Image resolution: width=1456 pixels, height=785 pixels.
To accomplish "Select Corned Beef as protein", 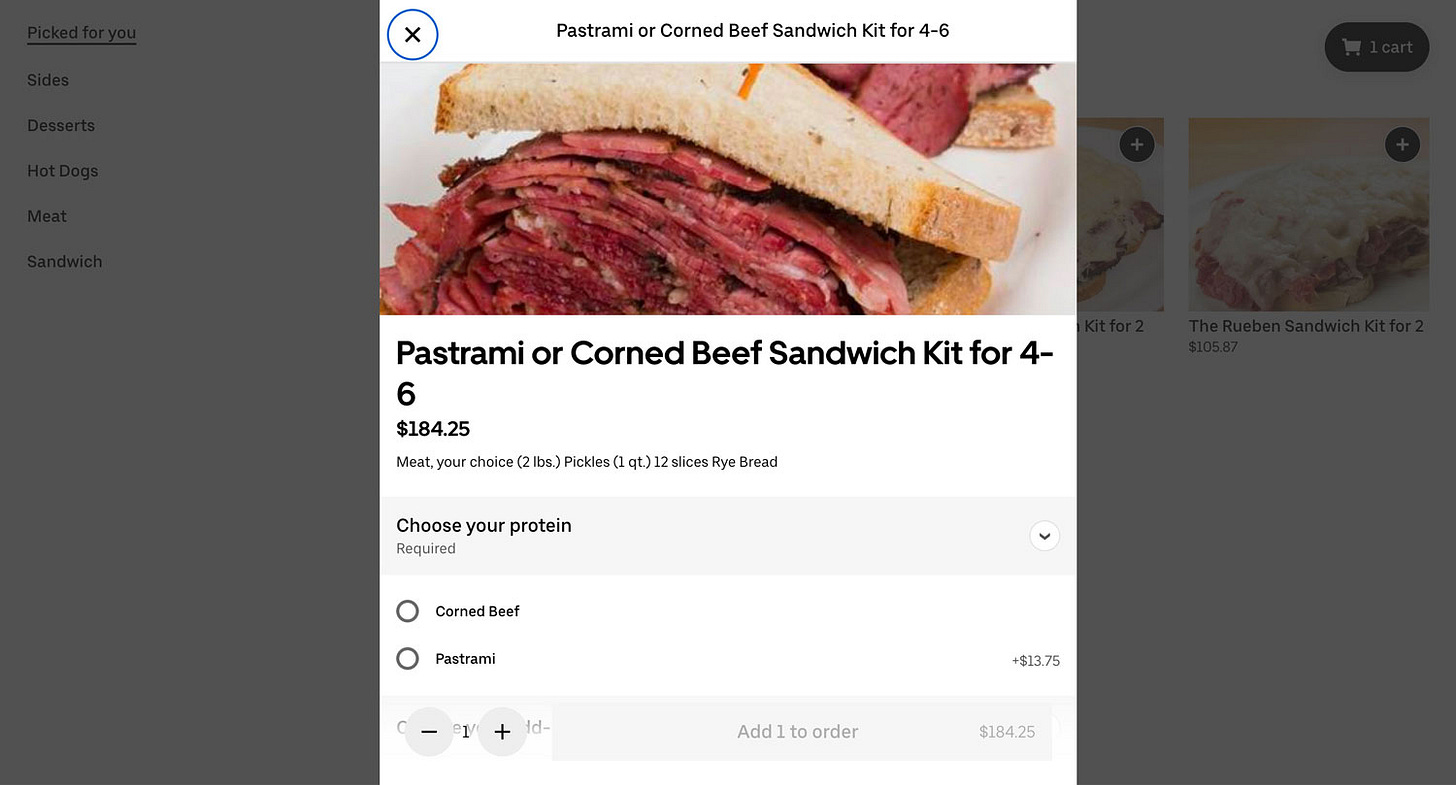I will click(x=408, y=611).
